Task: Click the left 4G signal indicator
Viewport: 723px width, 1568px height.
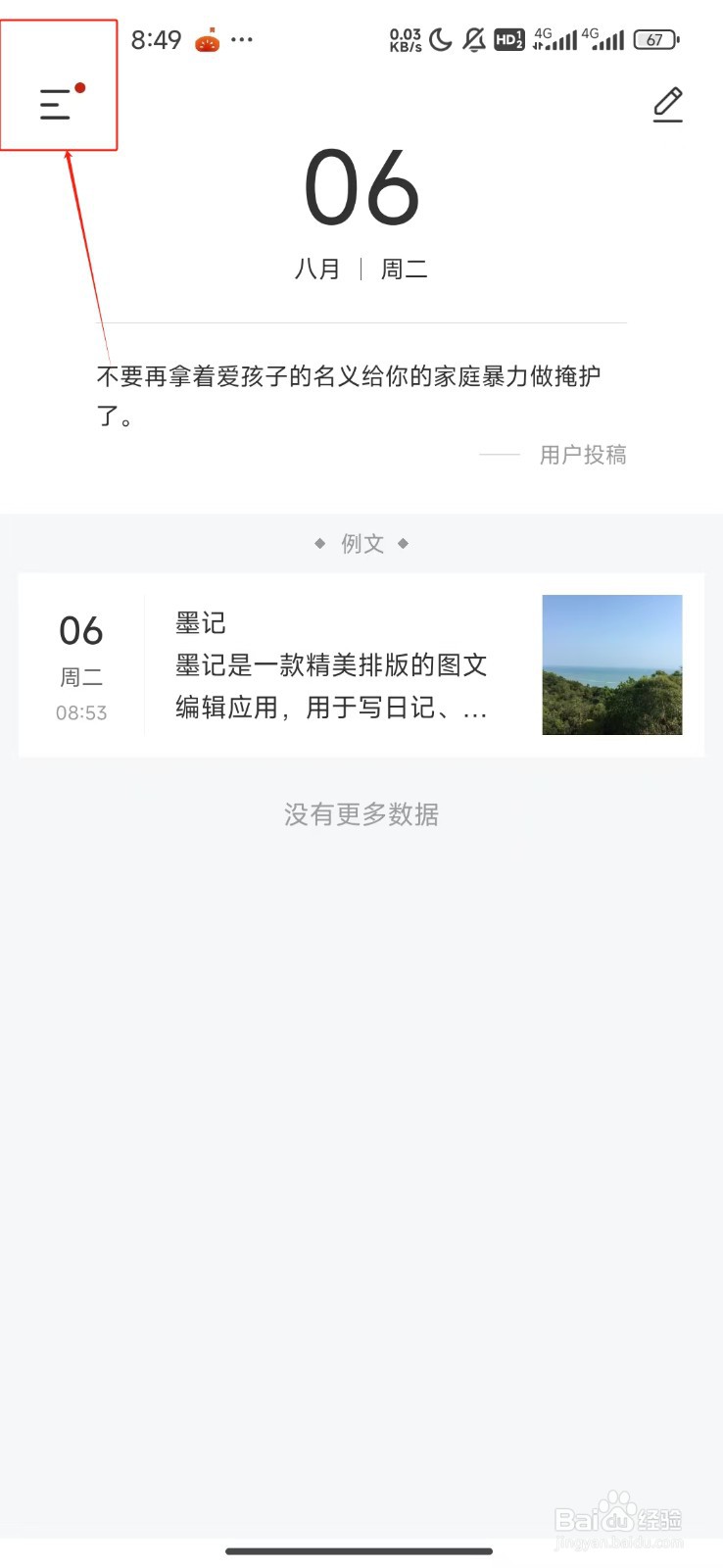Action: pyautogui.click(x=554, y=40)
